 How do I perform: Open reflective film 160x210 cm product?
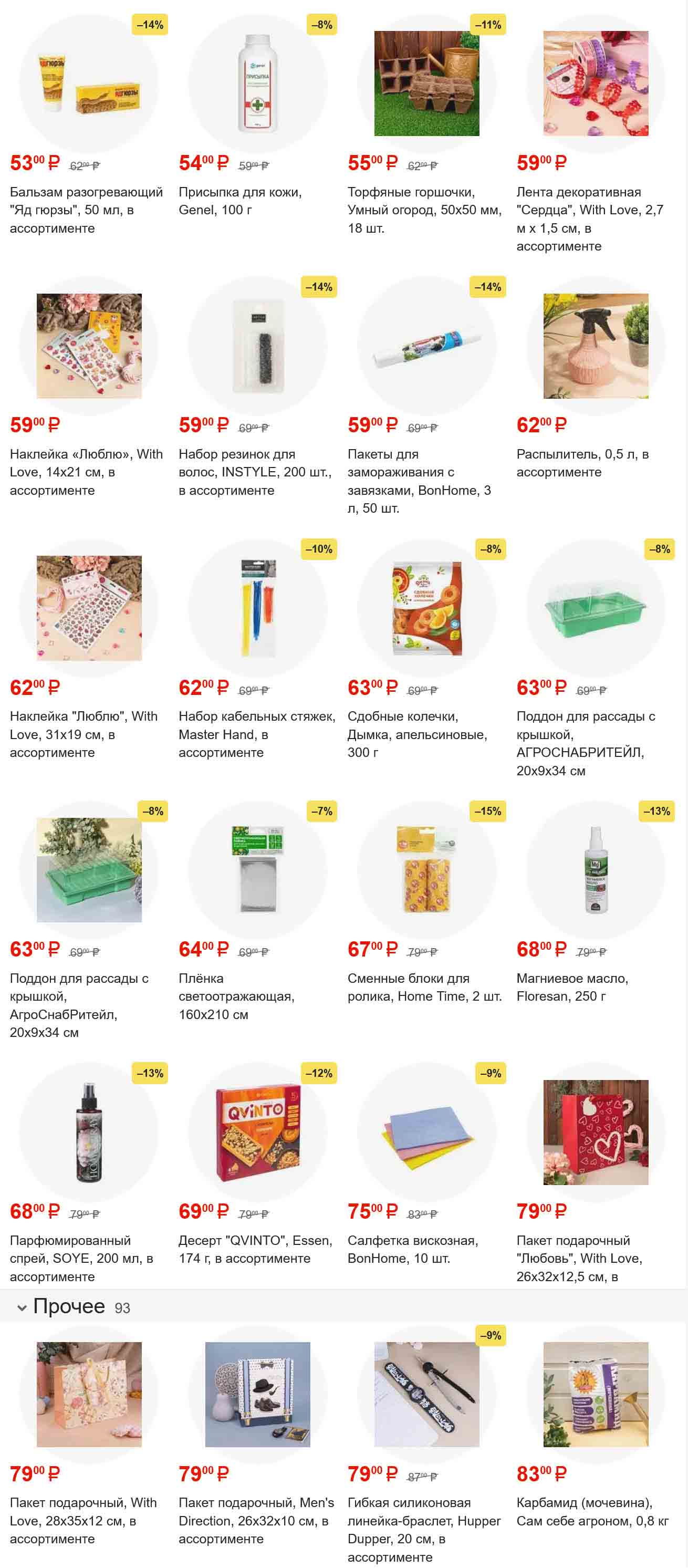pos(257,870)
